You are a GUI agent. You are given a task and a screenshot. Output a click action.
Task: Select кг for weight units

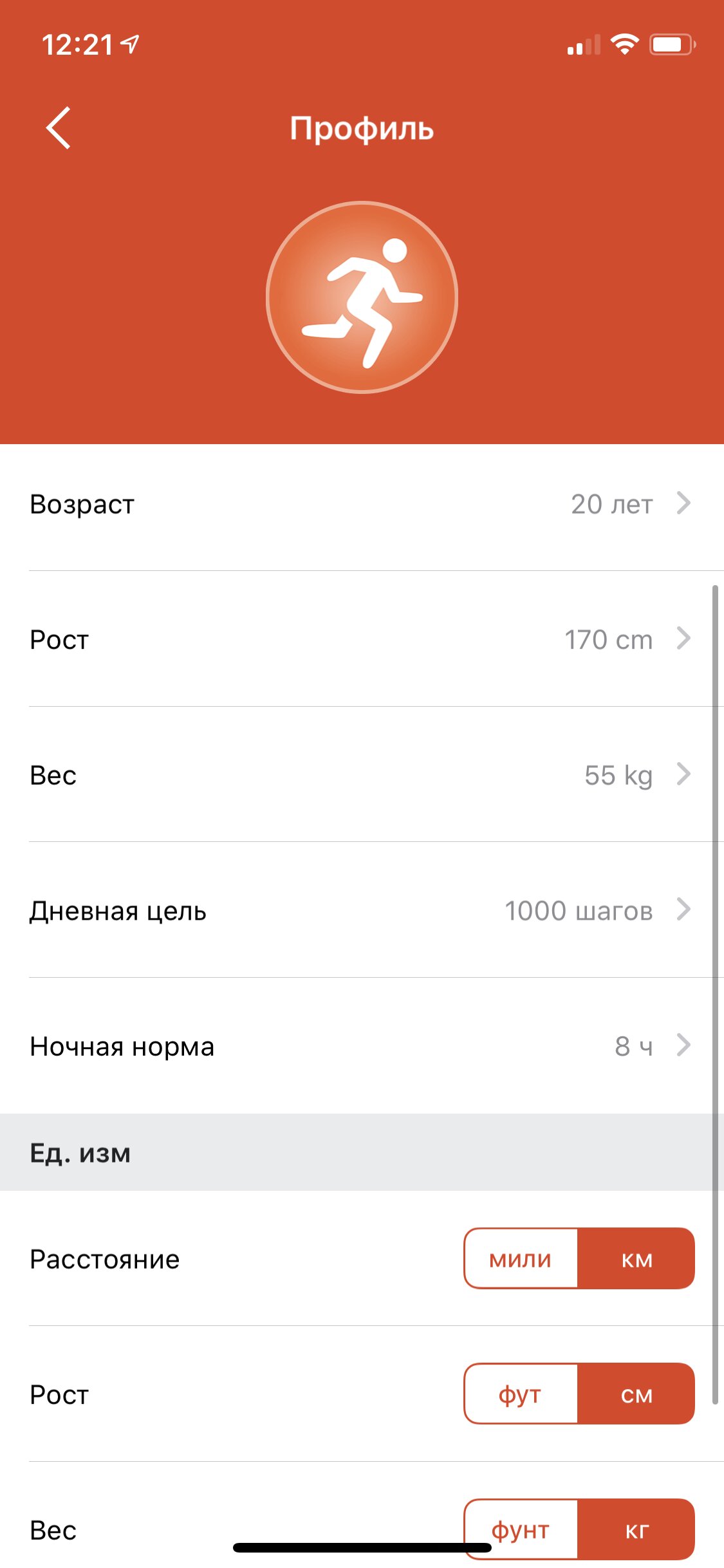tap(636, 1529)
